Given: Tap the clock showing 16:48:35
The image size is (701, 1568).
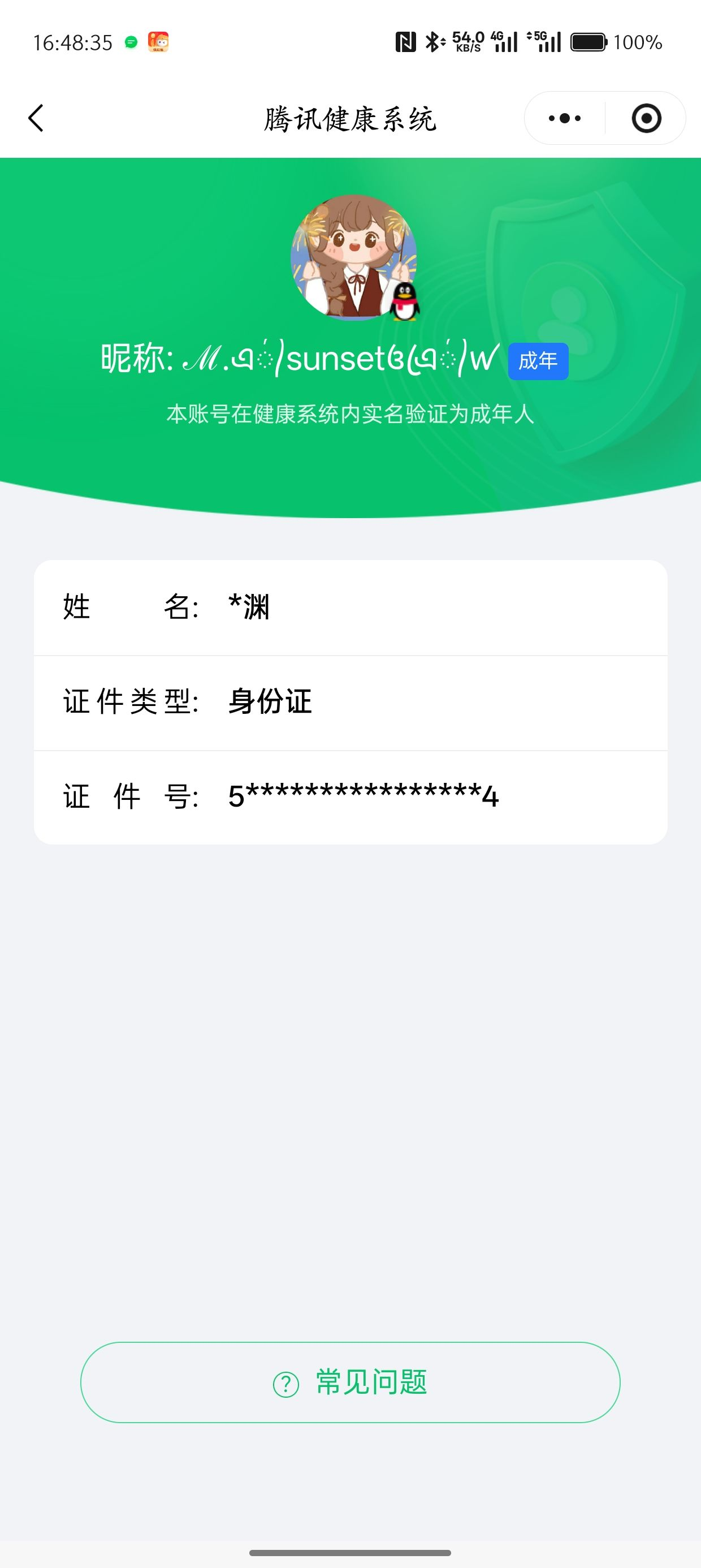Looking at the screenshot, I should click(73, 41).
